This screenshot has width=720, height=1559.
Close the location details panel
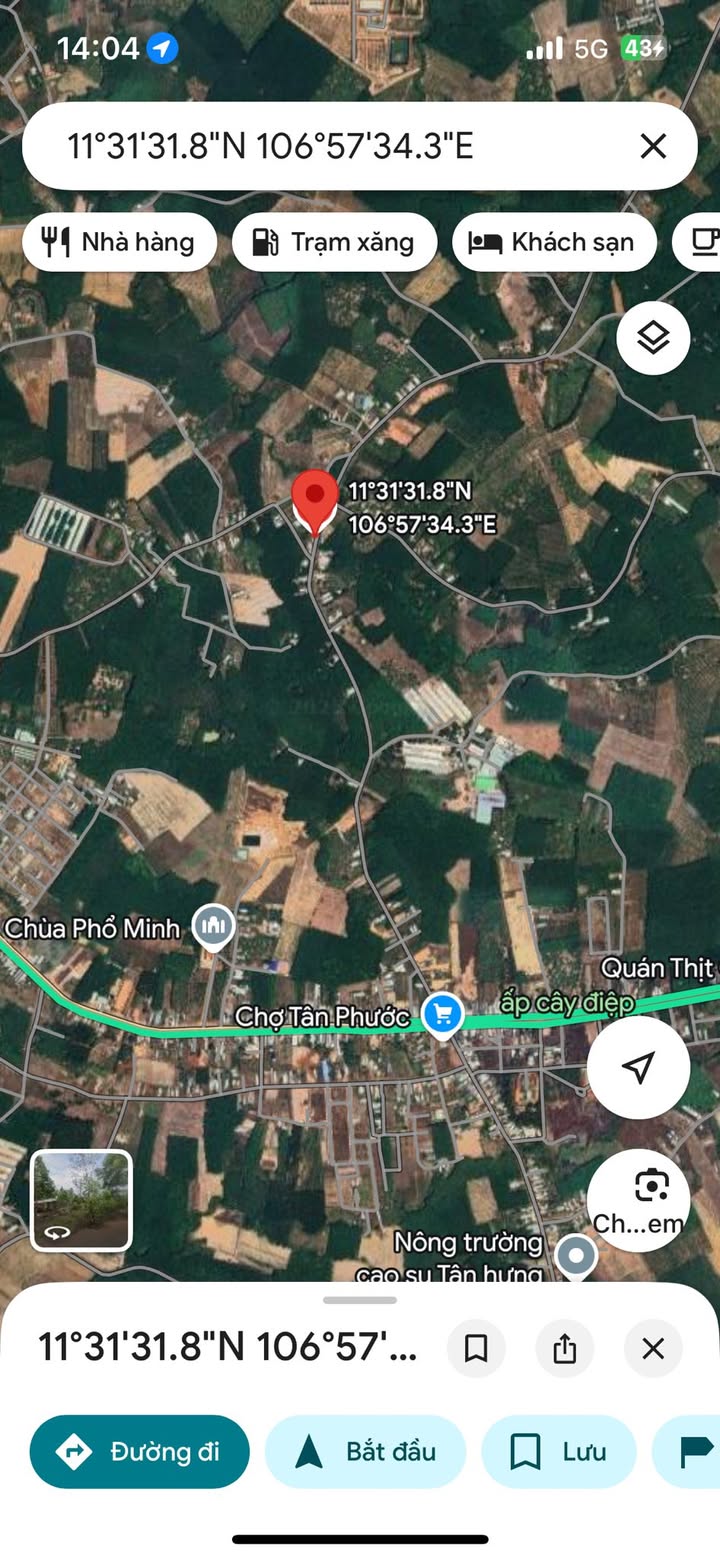[x=653, y=1349]
